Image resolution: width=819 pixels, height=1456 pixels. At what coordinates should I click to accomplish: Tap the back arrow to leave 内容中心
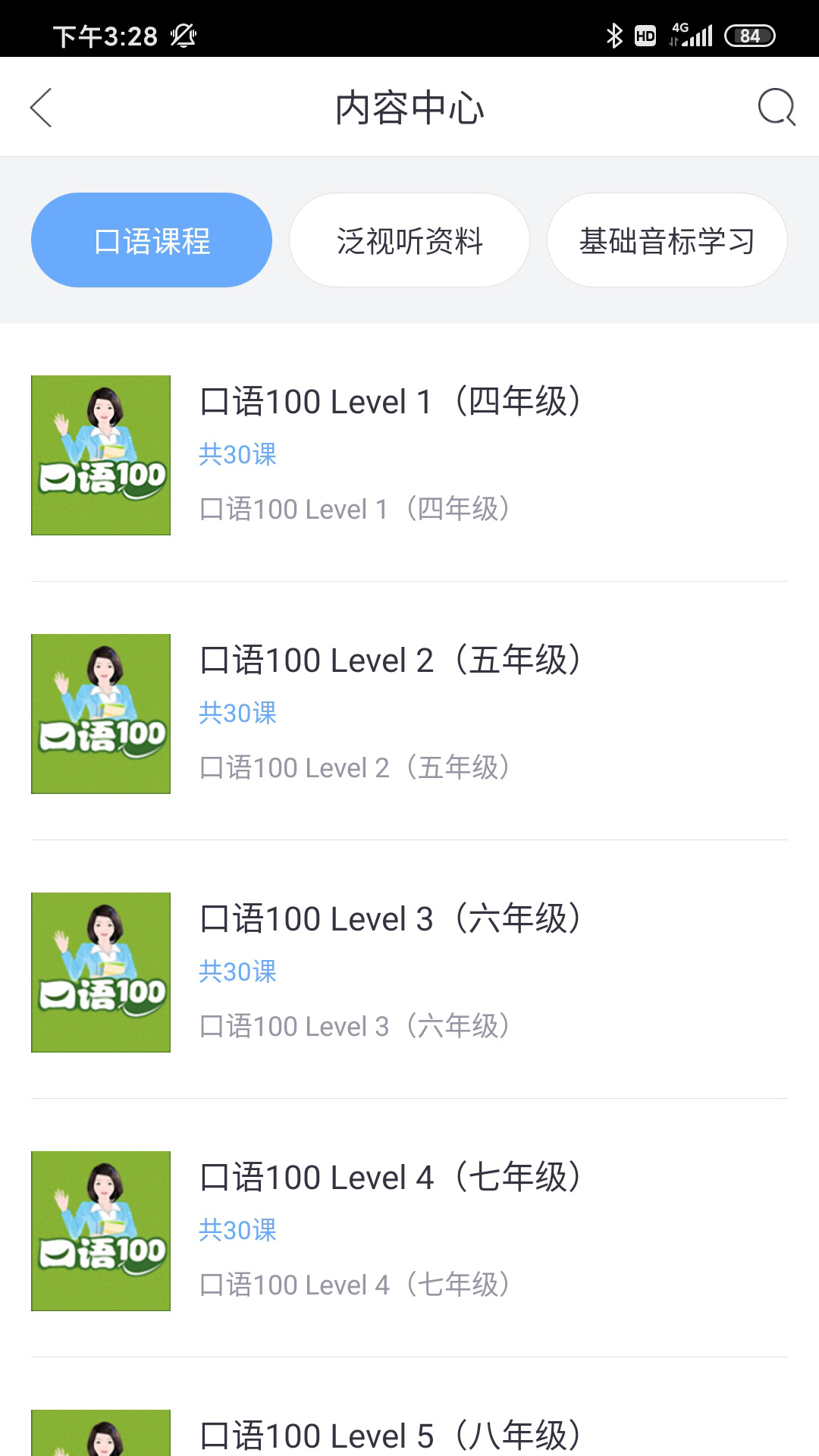(x=42, y=107)
